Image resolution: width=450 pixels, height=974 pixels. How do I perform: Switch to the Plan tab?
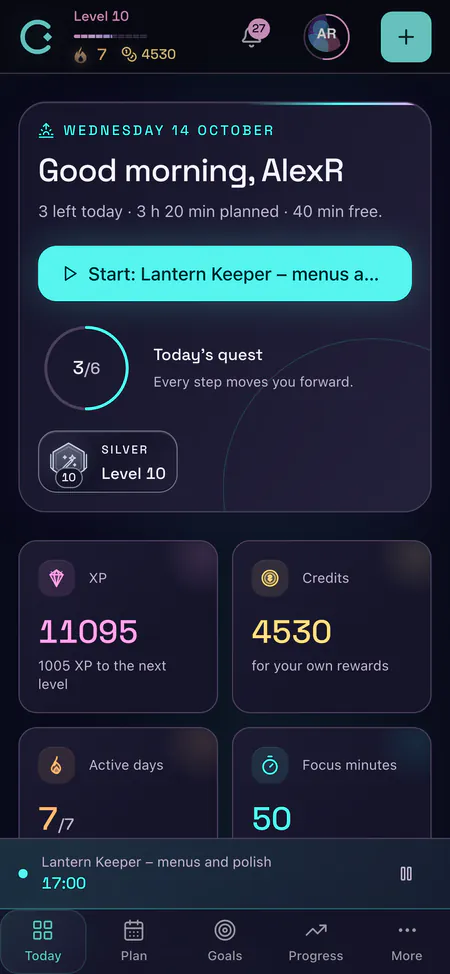(x=134, y=940)
